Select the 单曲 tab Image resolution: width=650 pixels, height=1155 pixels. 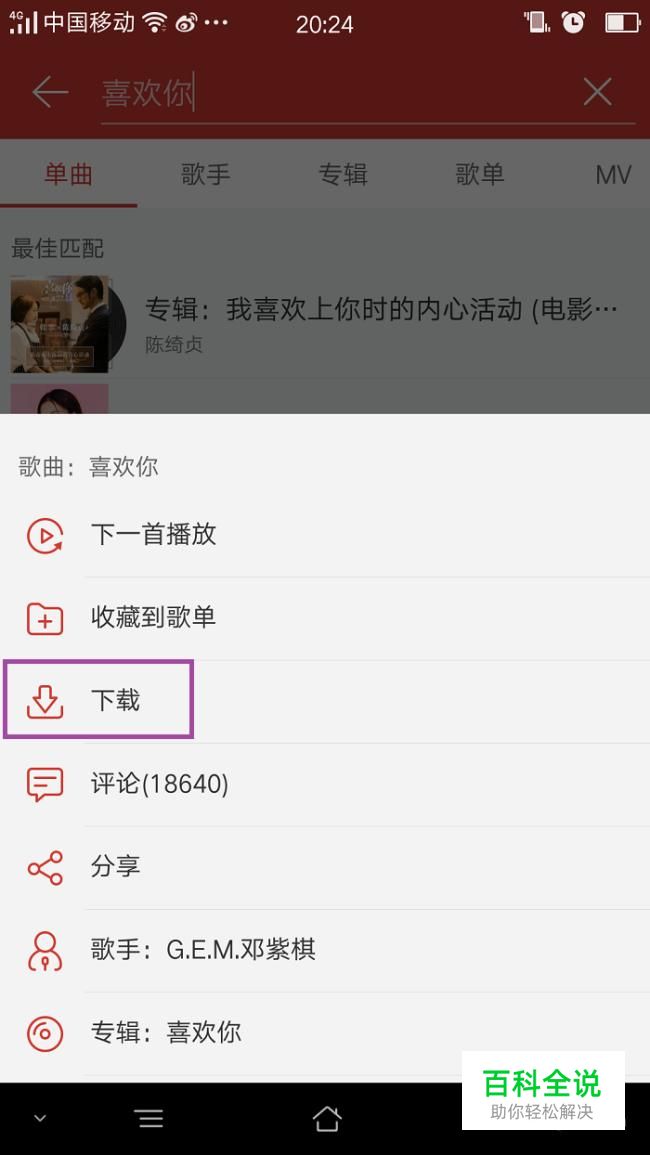click(x=69, y=175)
